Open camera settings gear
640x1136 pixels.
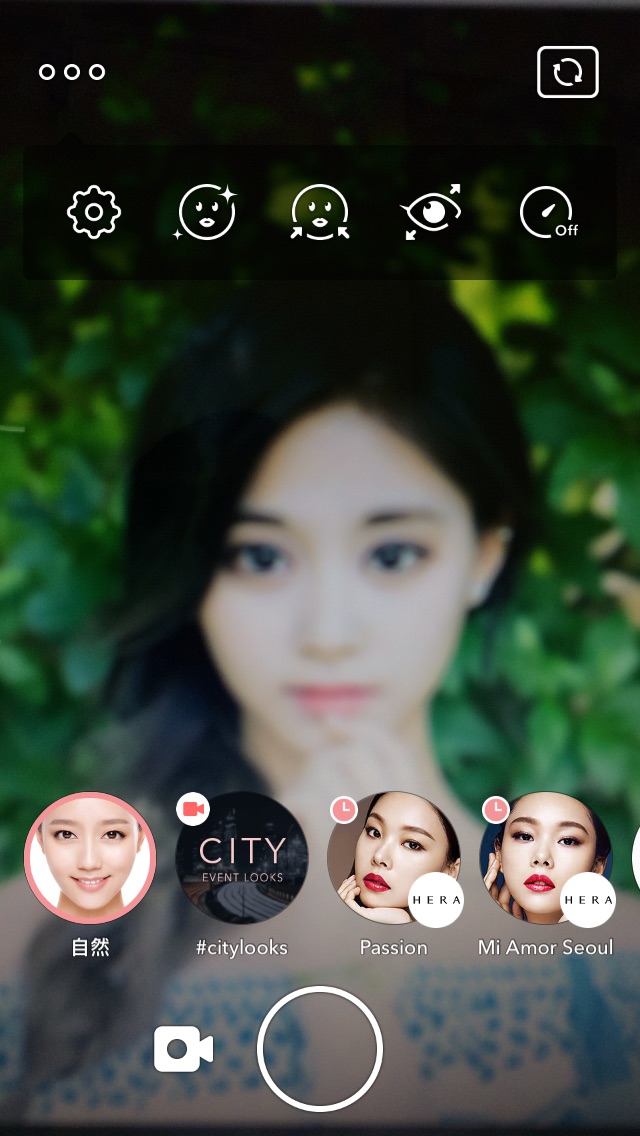[94, 212]
